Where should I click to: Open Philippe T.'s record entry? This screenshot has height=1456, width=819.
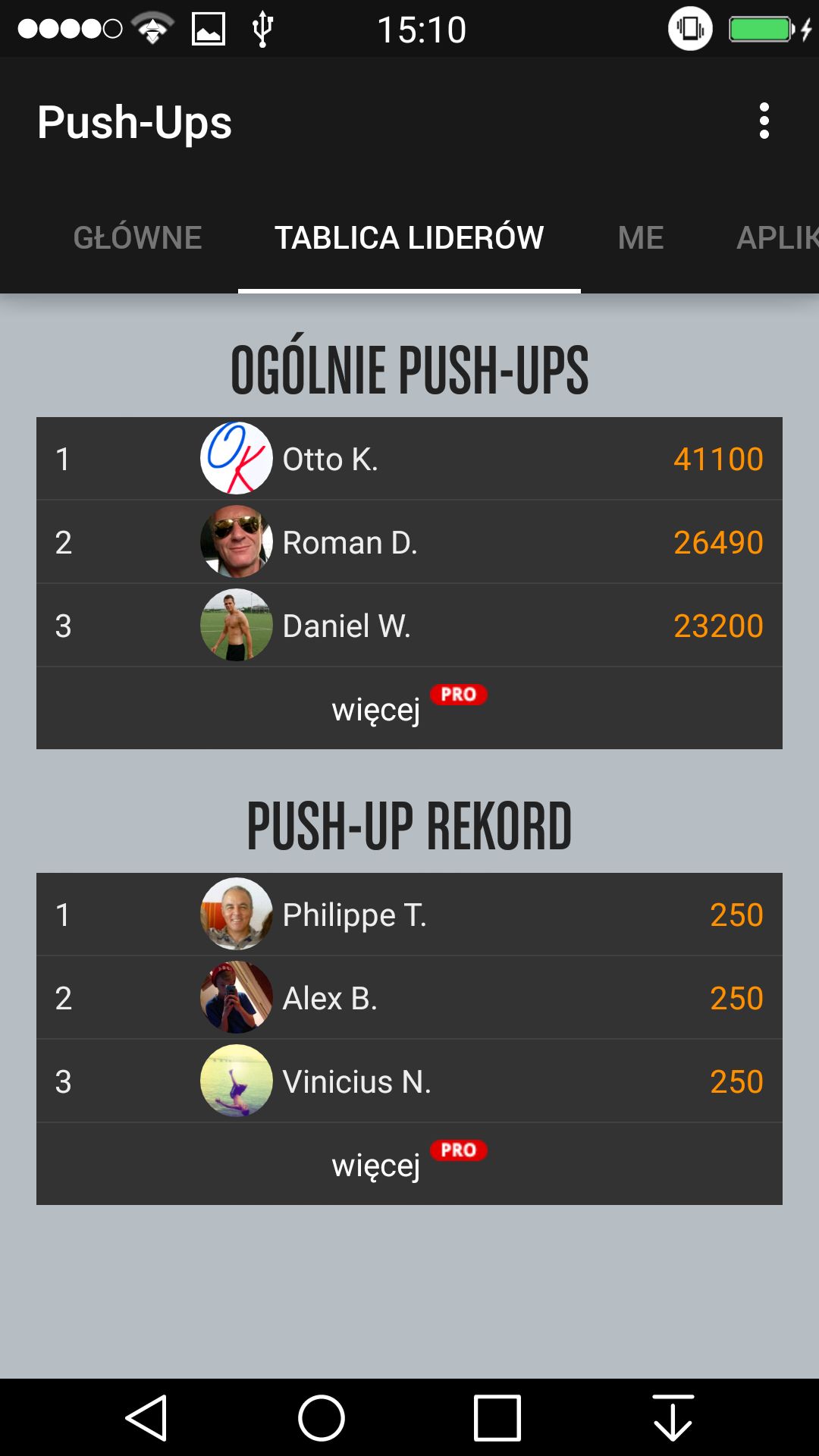[409, 914]
